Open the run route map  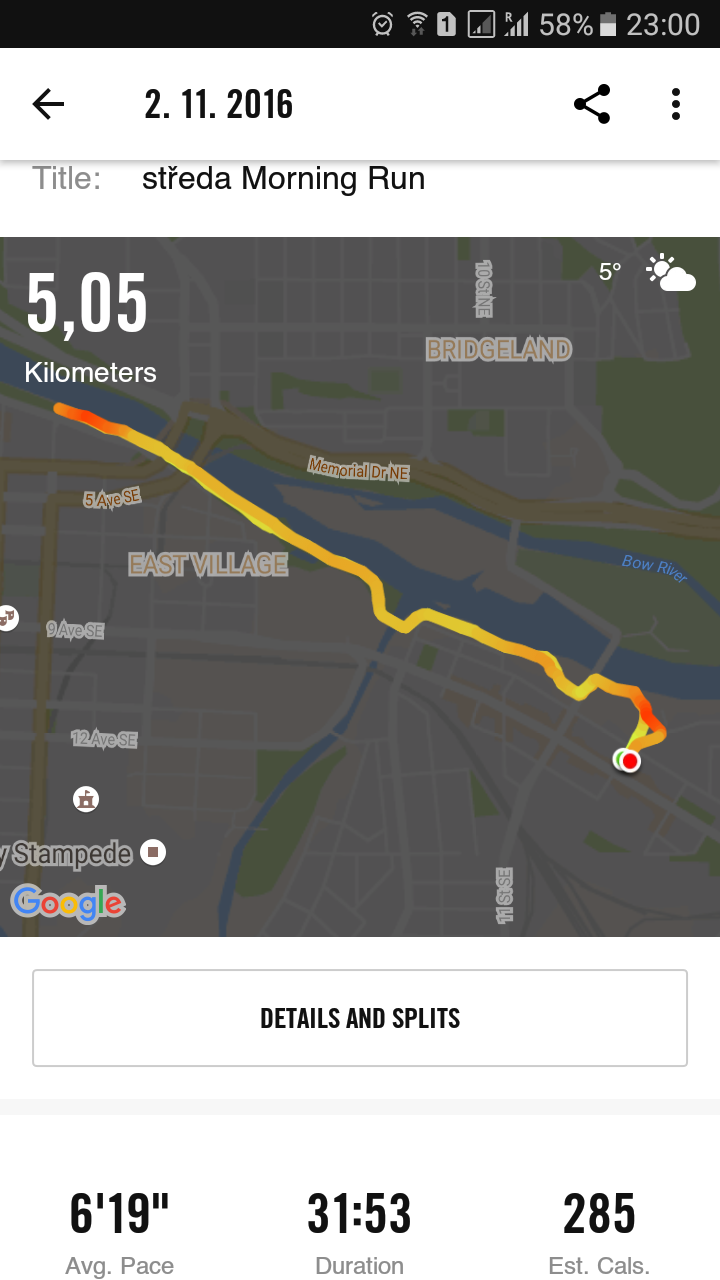click(x=360, y=587)
